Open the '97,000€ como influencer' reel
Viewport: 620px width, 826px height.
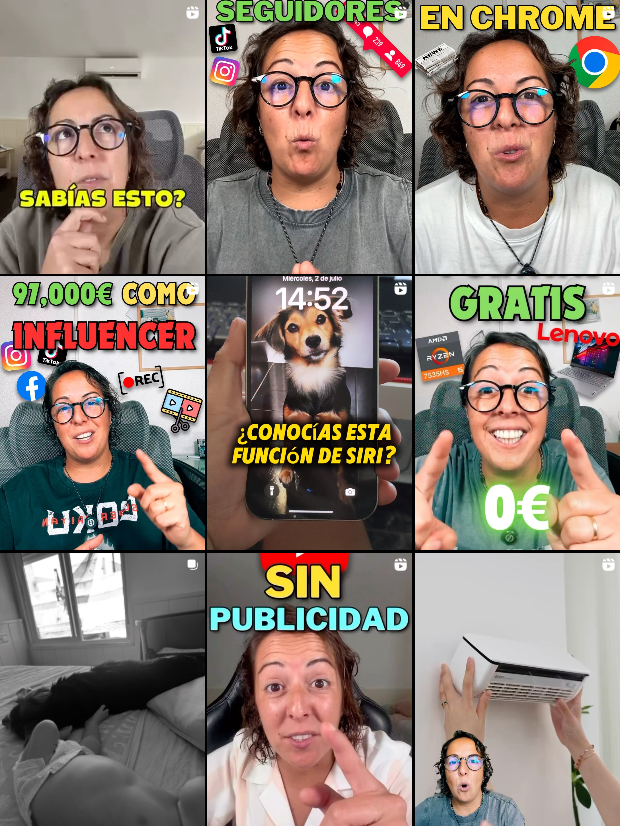coord(102,413)
